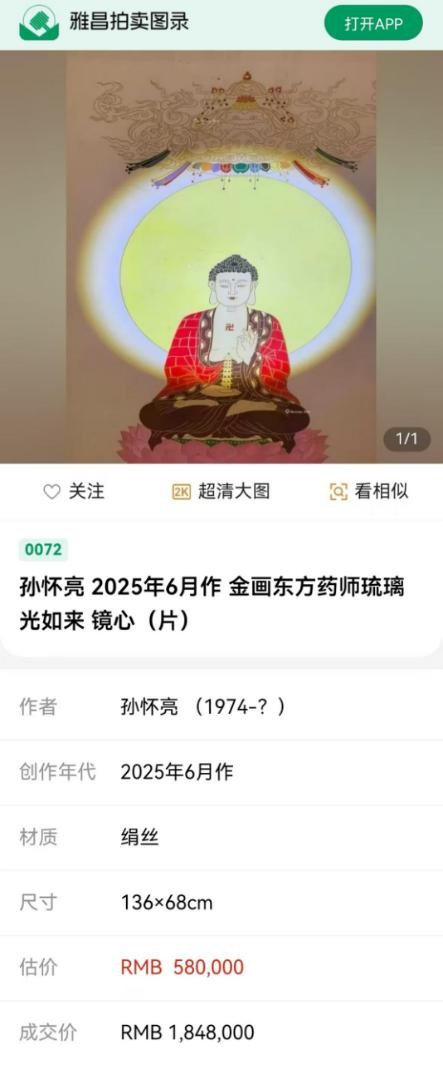Open the Buddha painting image full view
Image resolution: width=443 pixels, height=1065 pixels.
pyautogui.click(x=222, y=257)
